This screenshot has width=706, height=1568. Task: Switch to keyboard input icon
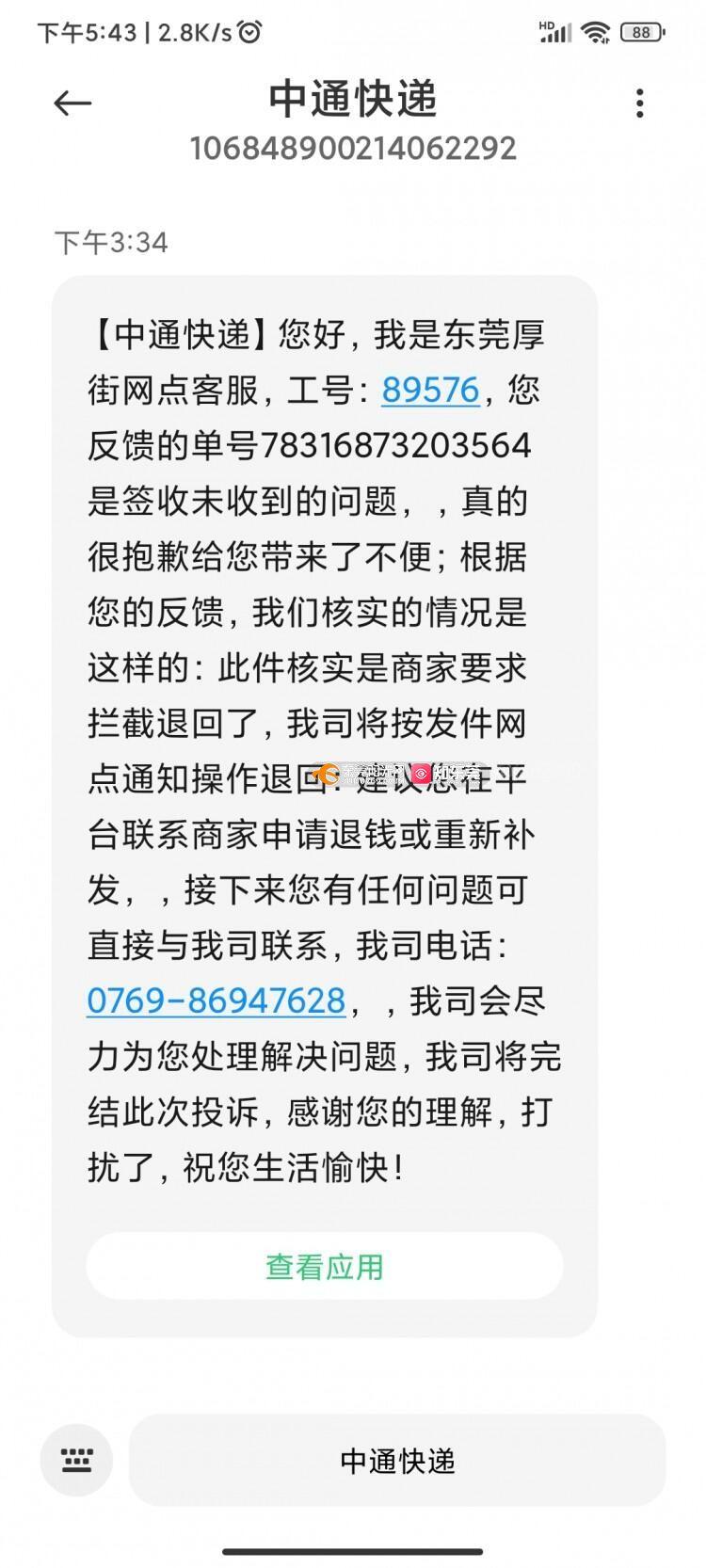click(76, 1460)
